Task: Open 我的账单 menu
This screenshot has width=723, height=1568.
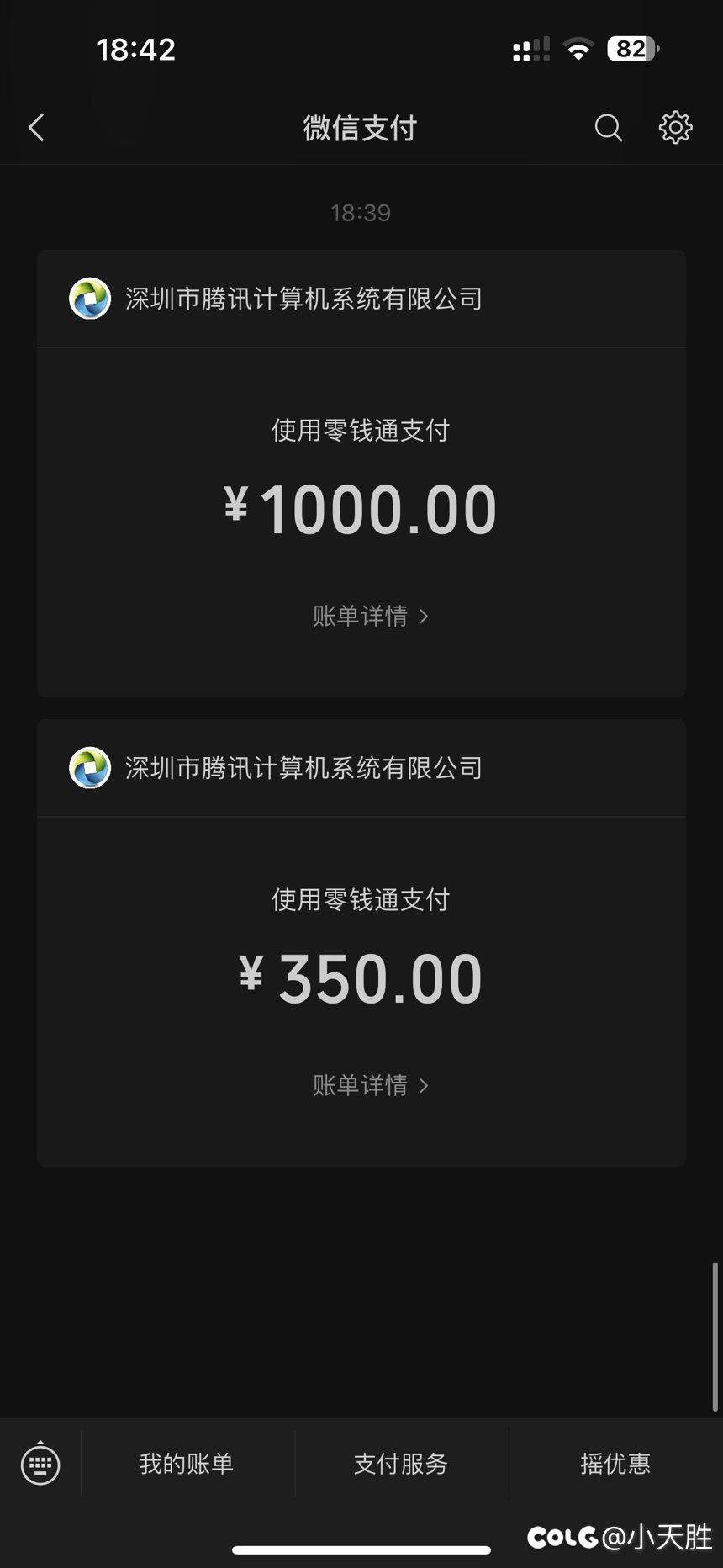Action: point(187,1464)
